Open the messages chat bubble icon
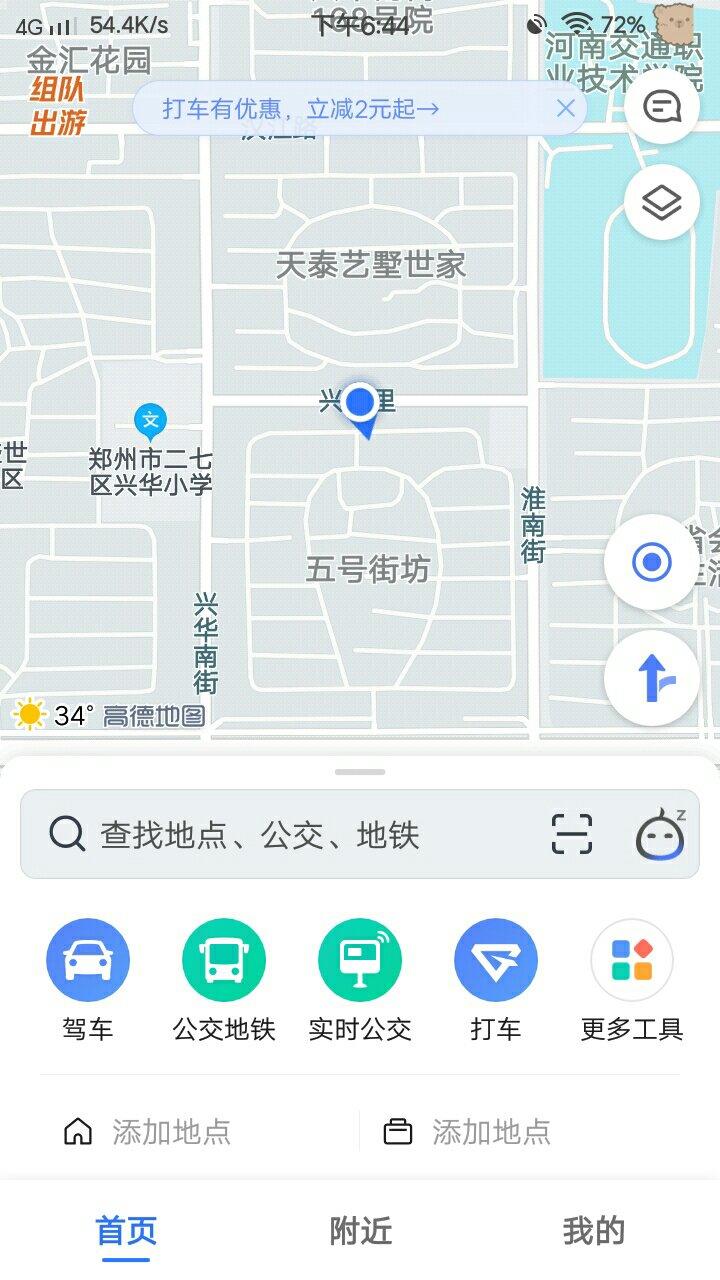Screen dimensions: 720x1280 (x=661, y=107)
